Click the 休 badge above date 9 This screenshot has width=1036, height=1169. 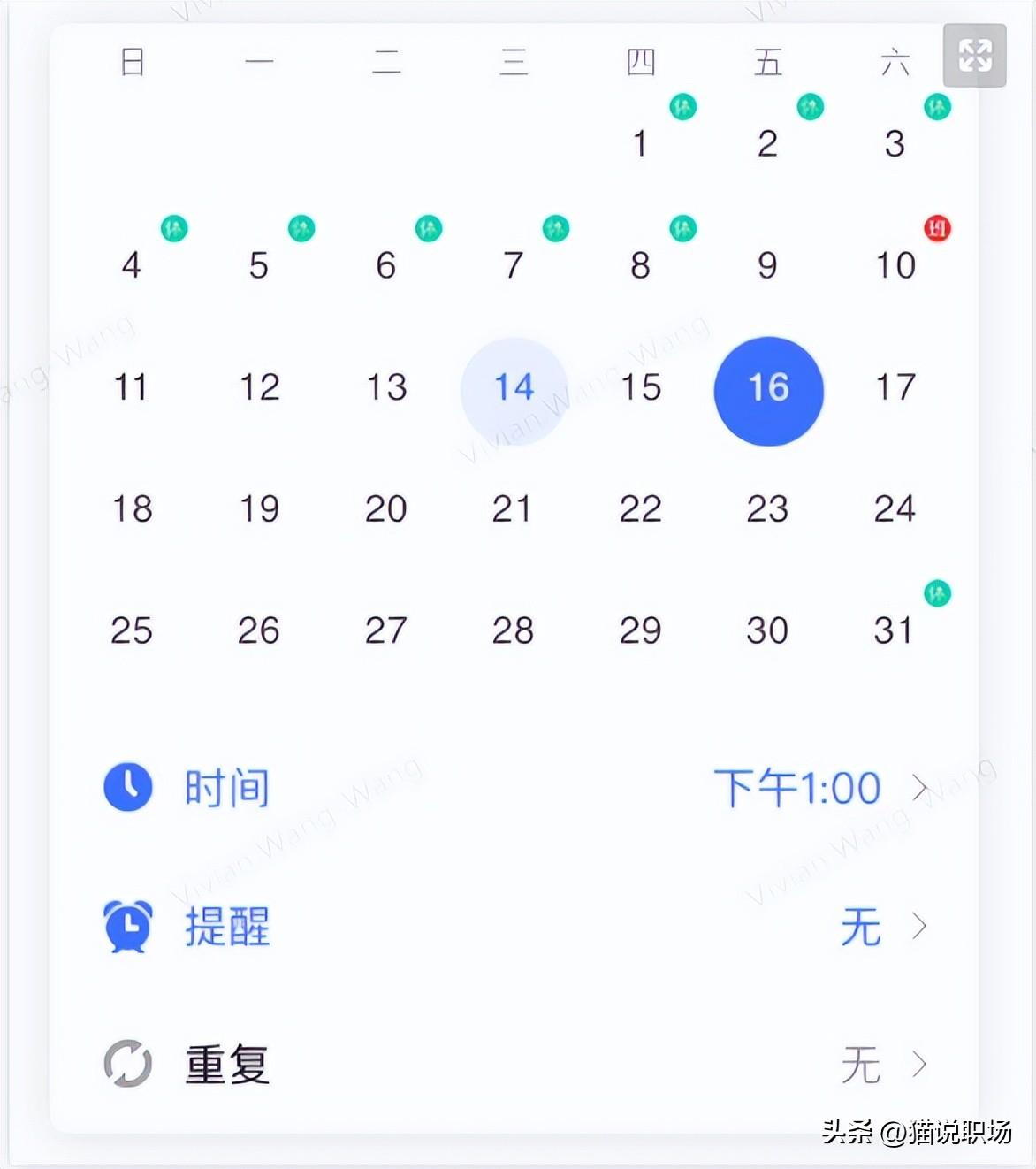coord(682,228)
